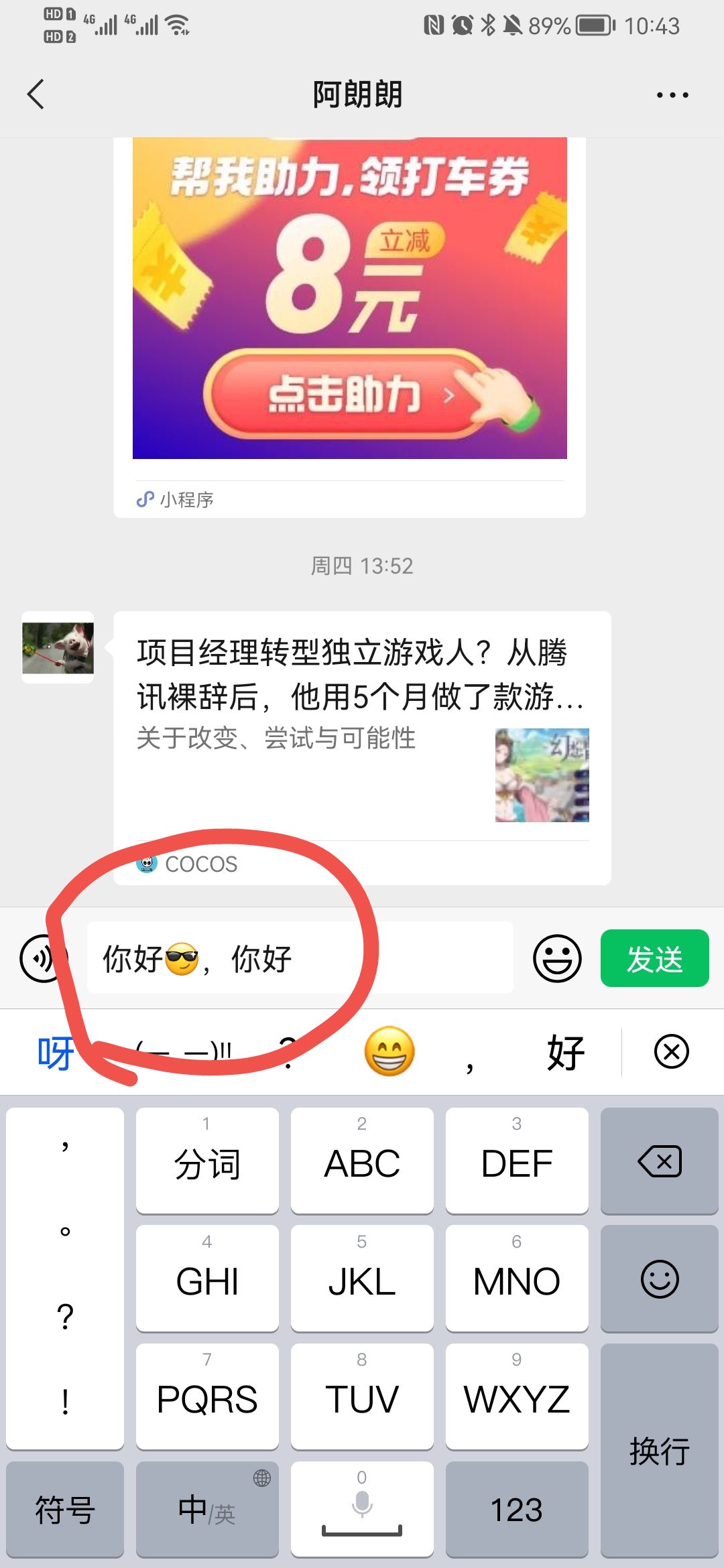Tap the 分词 key
The height and width of the screenshot is (1568, 724).
(207, 1161)
